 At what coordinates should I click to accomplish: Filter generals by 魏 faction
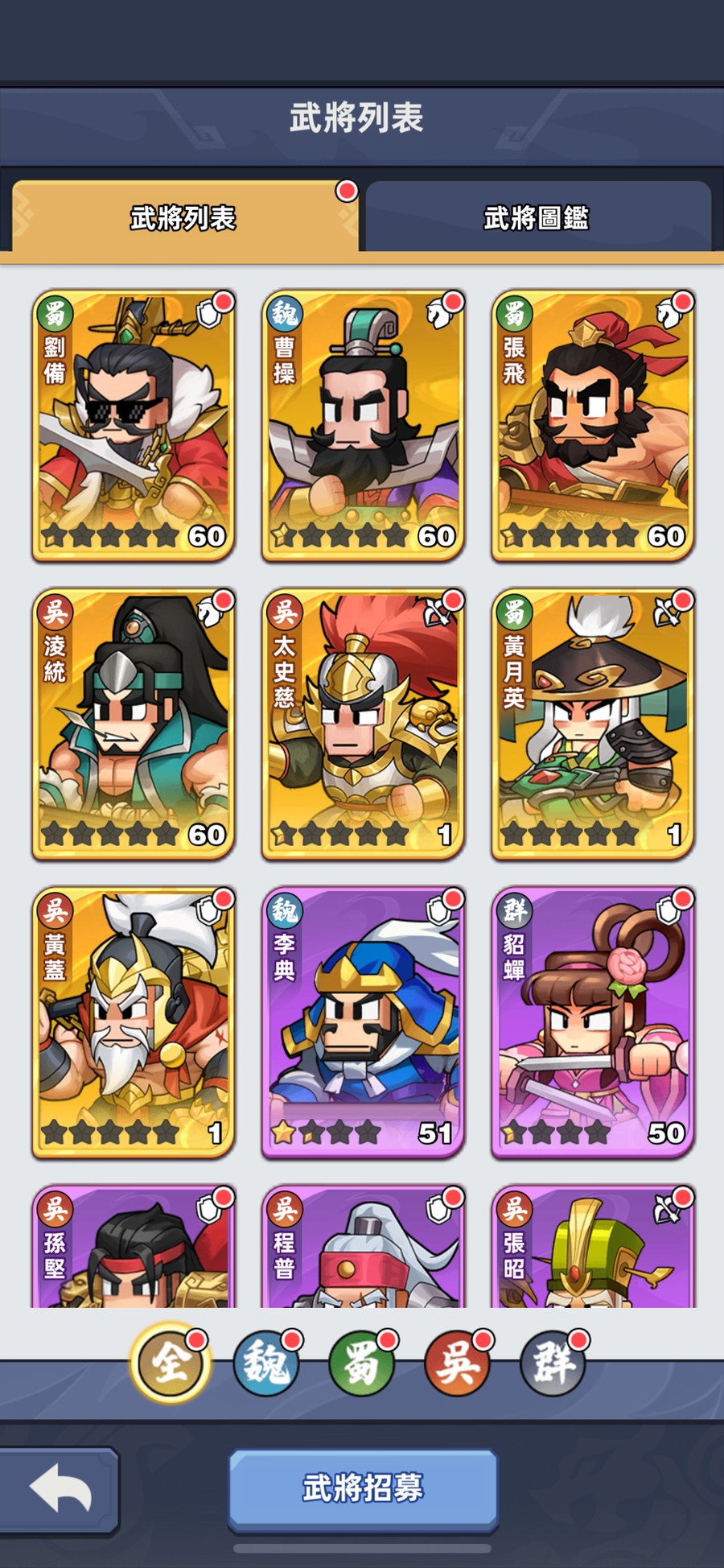click(x=266, y=1364)
